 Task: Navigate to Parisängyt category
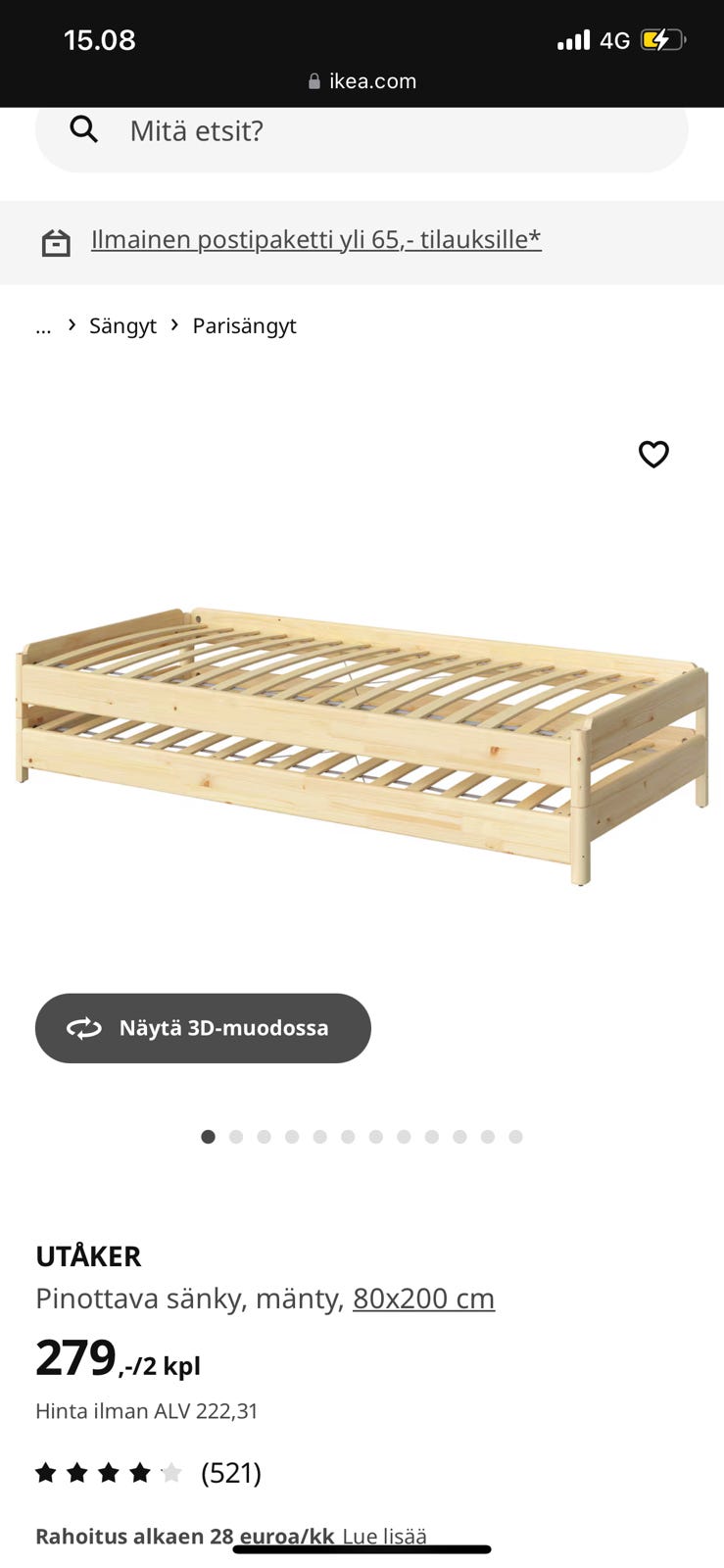[245, 325]
